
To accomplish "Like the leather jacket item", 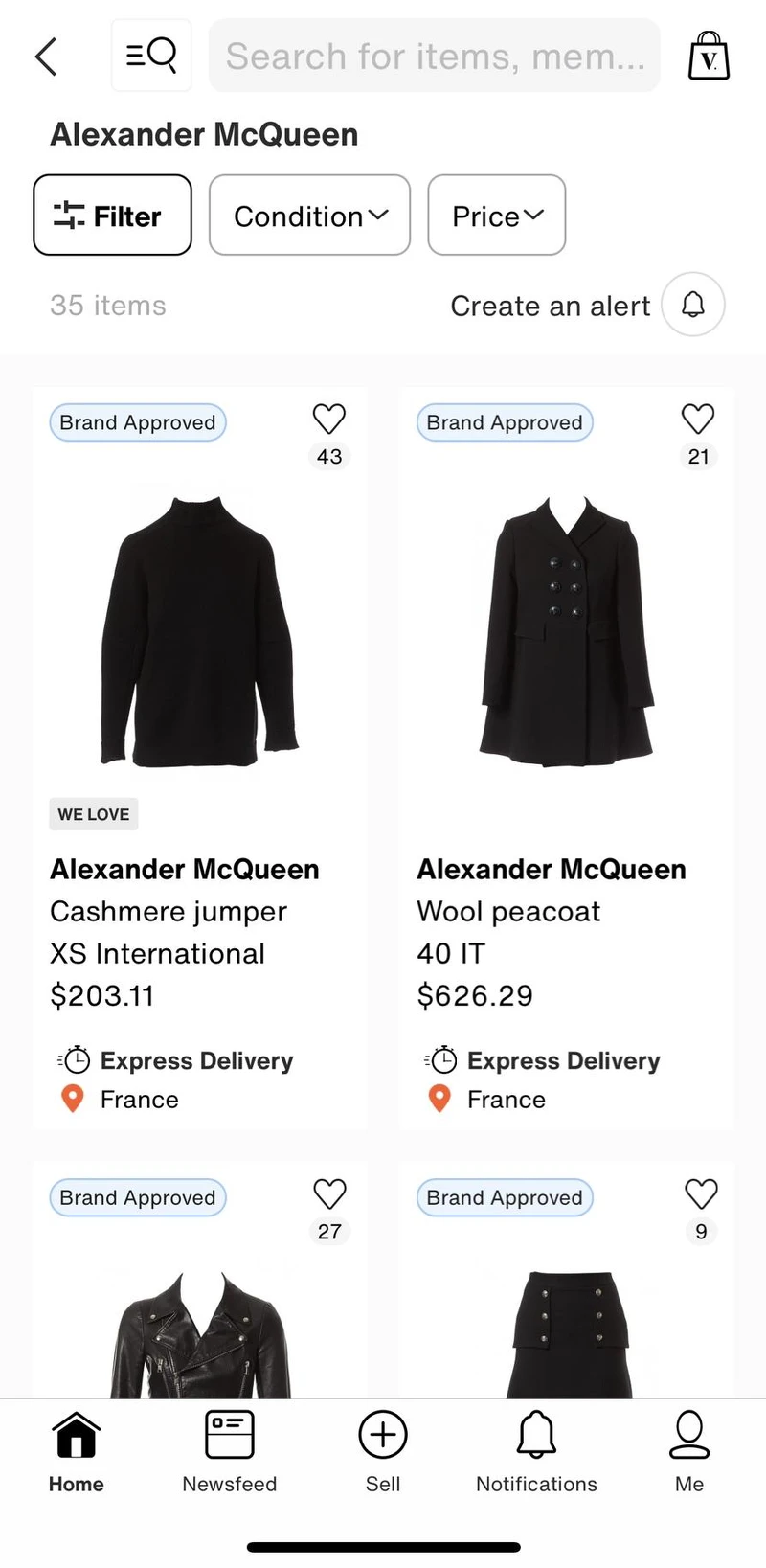I will pyautogui.click(x=329, y=1194).
